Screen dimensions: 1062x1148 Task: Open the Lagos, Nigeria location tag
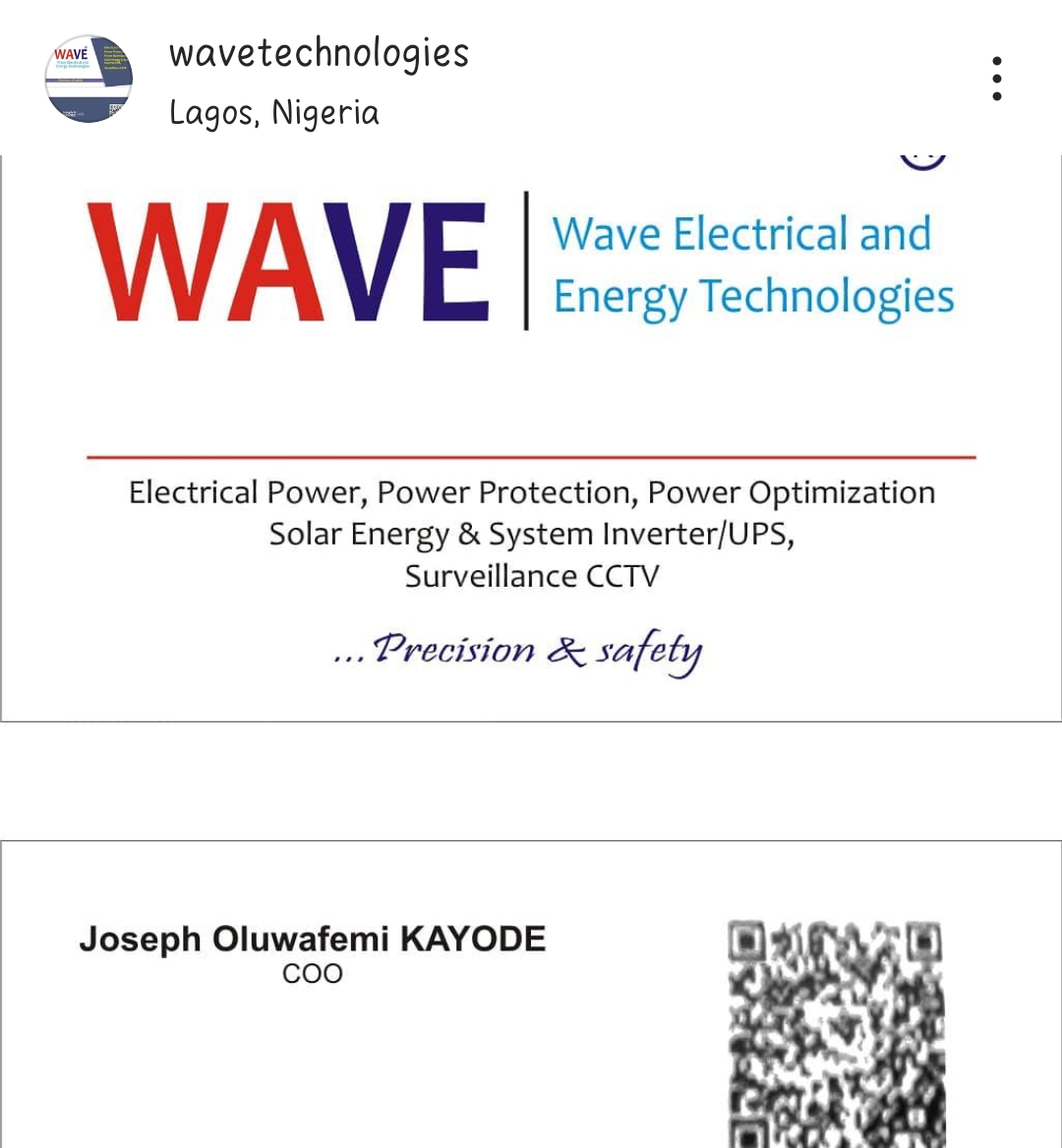tap(274, 112)
